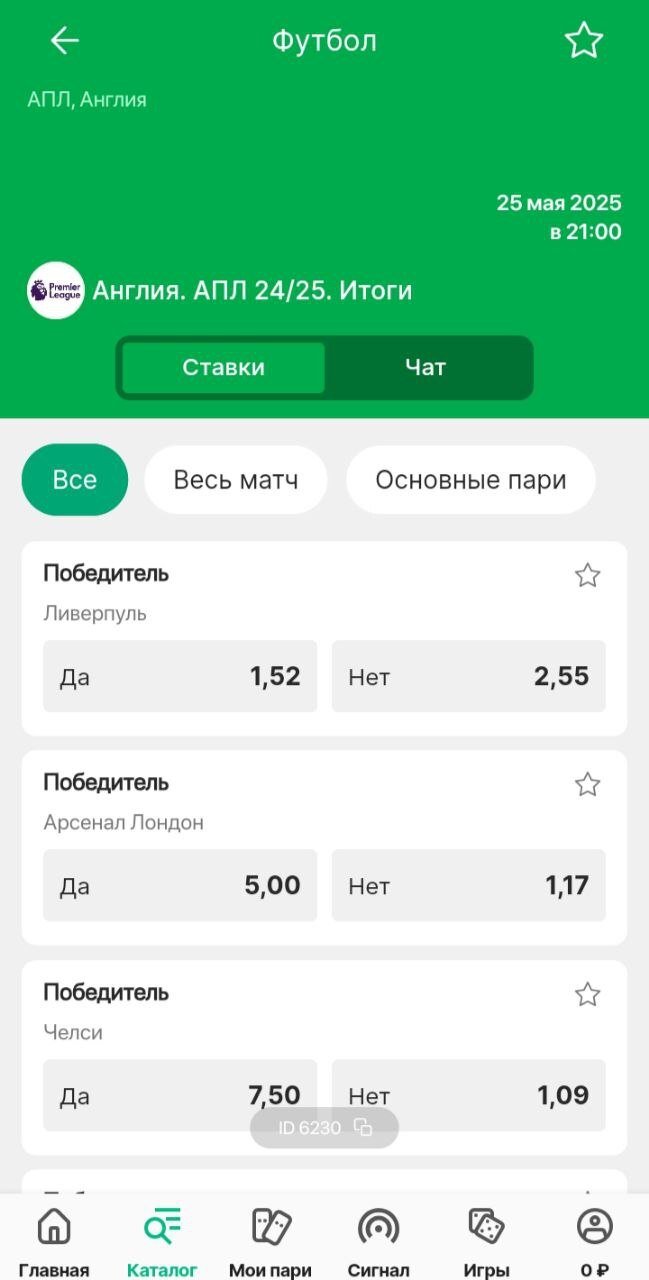Filter by Основные пари chip

(x=470, y=480)
